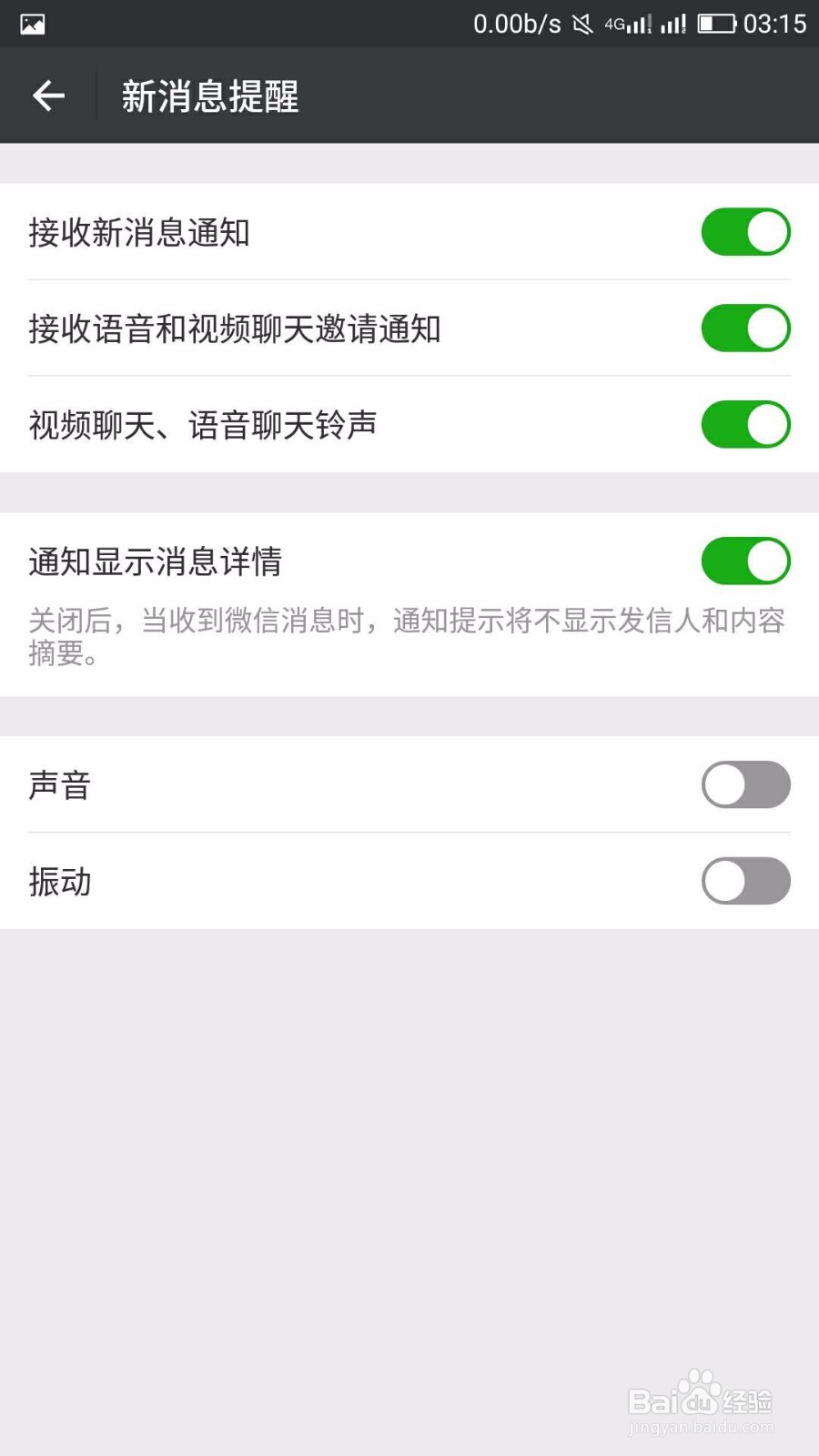This screenshot has height=1456, width=819.
Task: Disable 接收新消息通知 switch
Action: click(745, 232)
